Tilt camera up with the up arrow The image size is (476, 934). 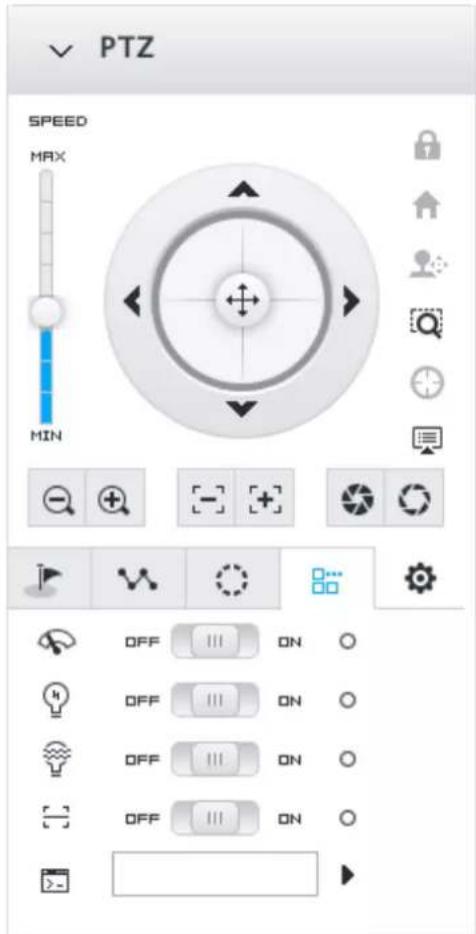pyautogui.click(x=243, y=191)
